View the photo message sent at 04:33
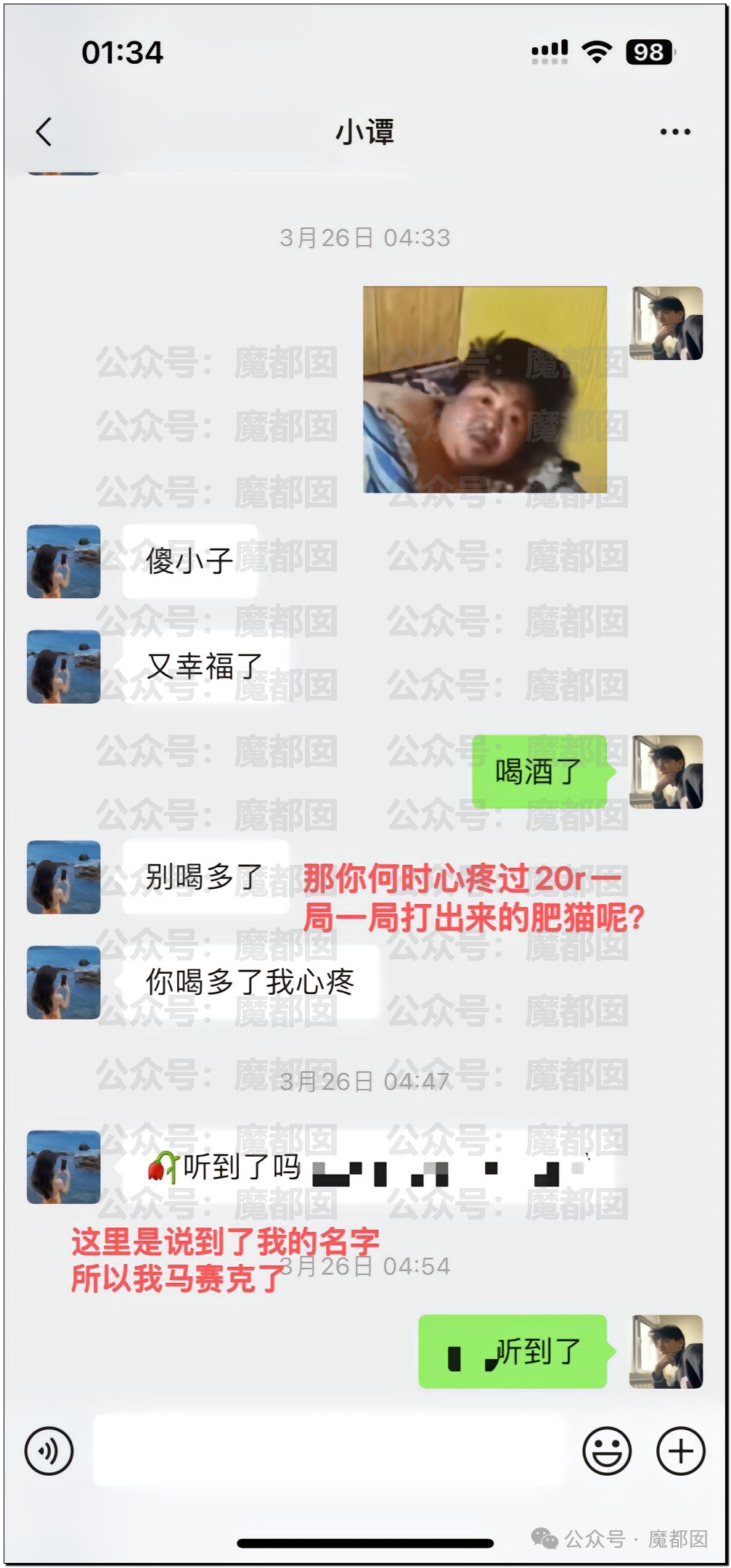Image resolution: width=731 pixels, height=1568 pixels. point(485,390)
